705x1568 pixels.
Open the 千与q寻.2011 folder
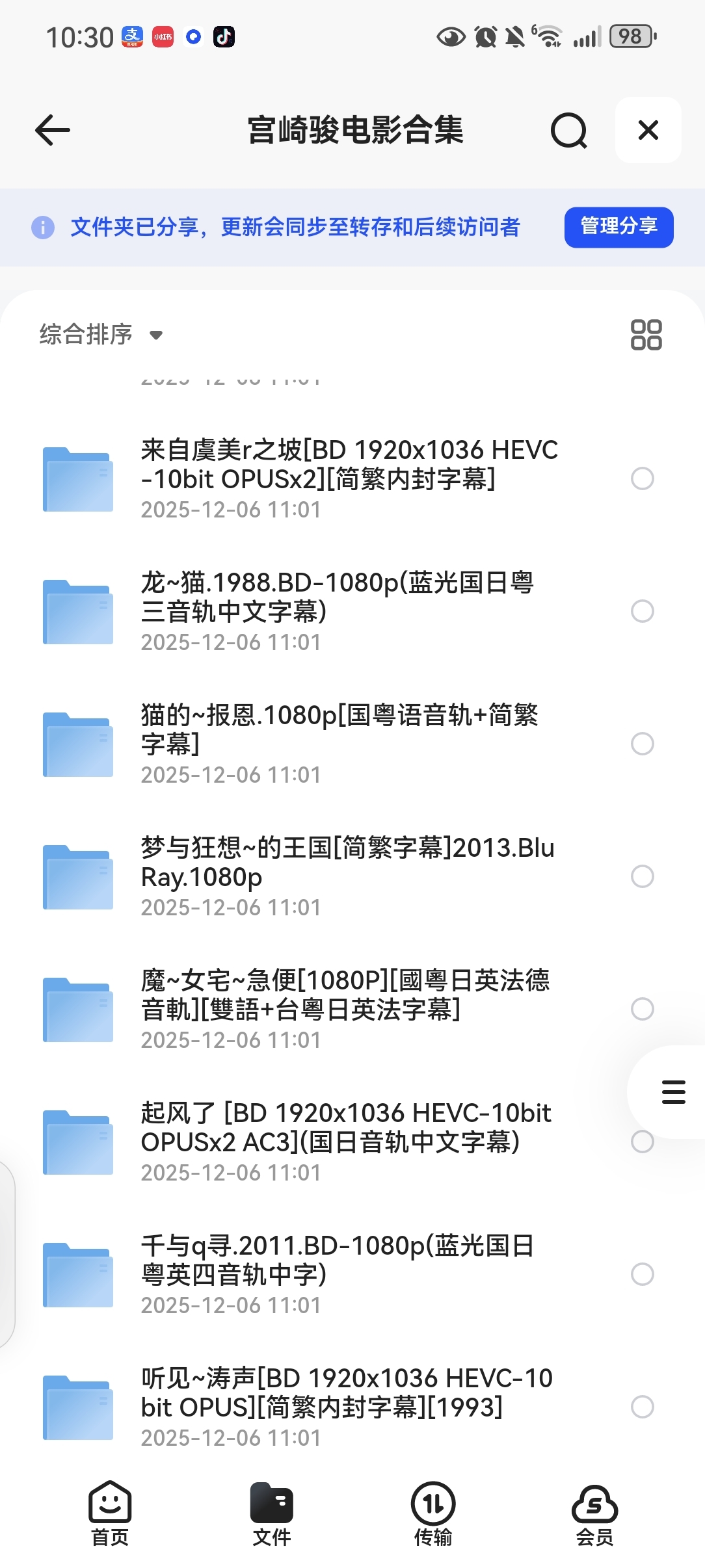pyautogui.click(x=337, y=1274)
